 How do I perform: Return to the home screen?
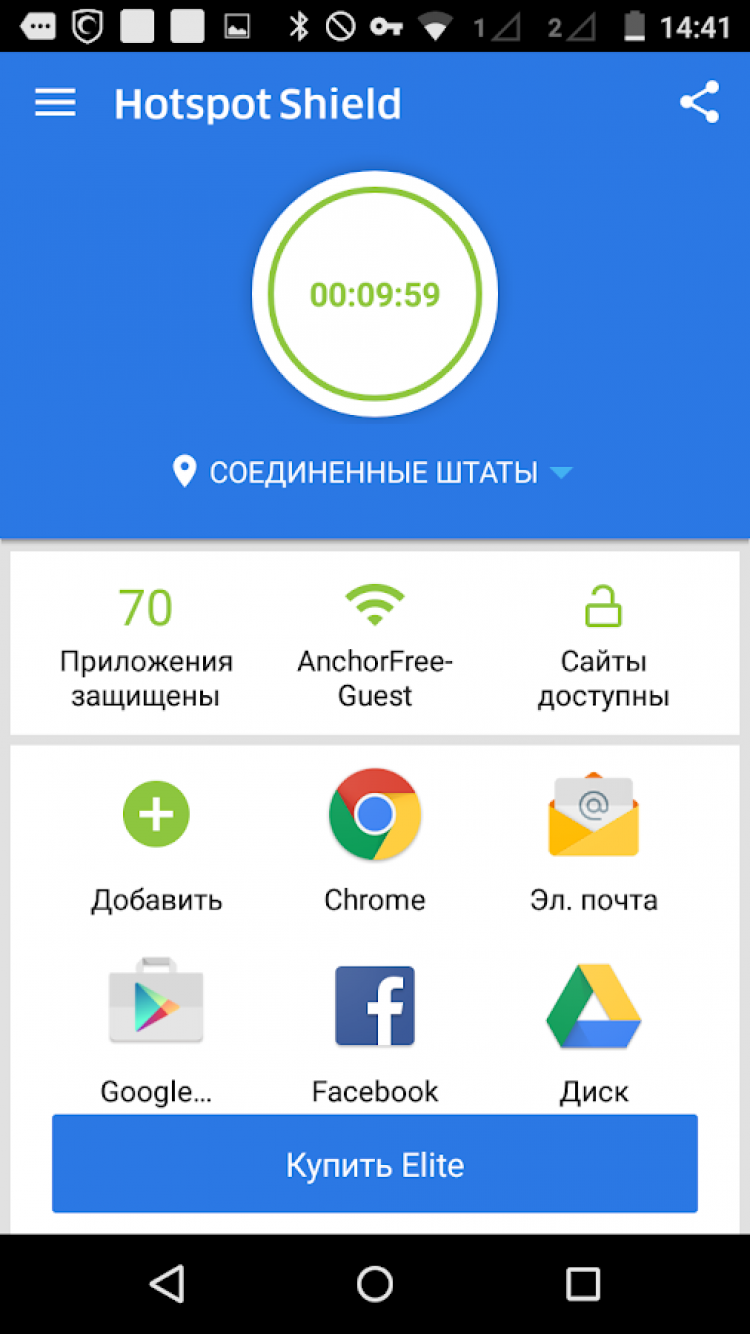(x=375, y=1283)
